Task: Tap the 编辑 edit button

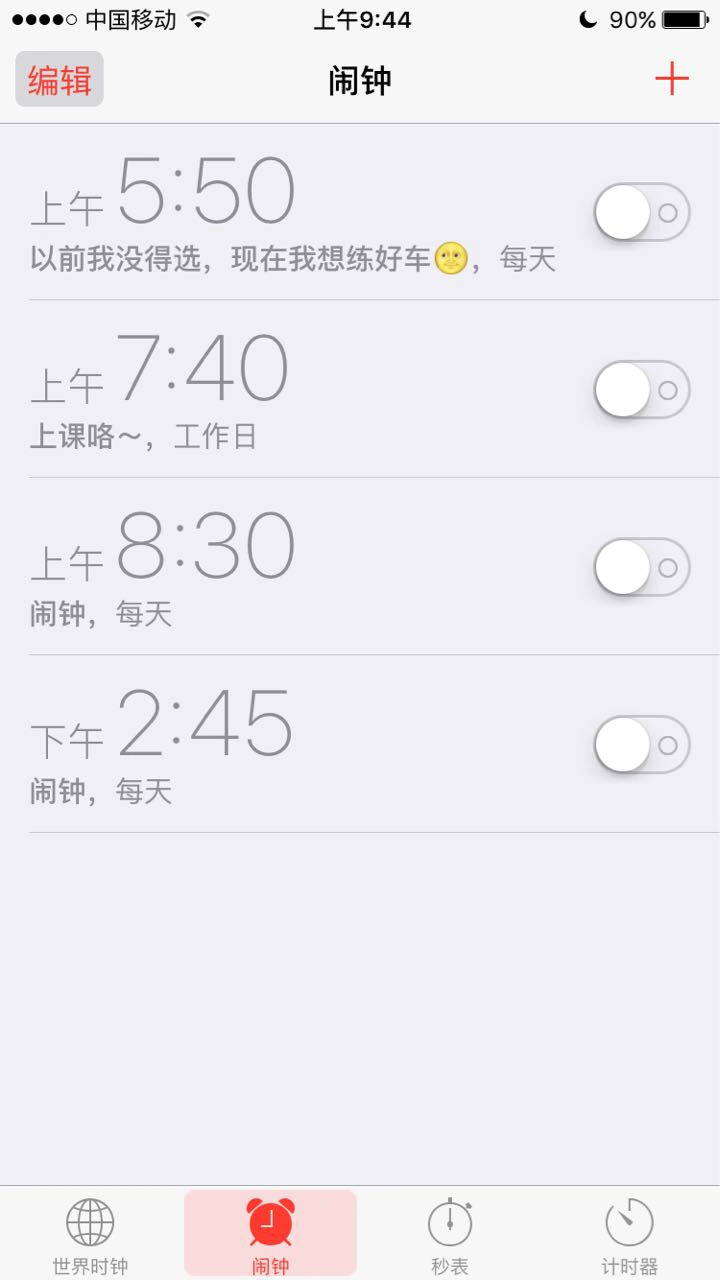Action: tap(59, 79)
